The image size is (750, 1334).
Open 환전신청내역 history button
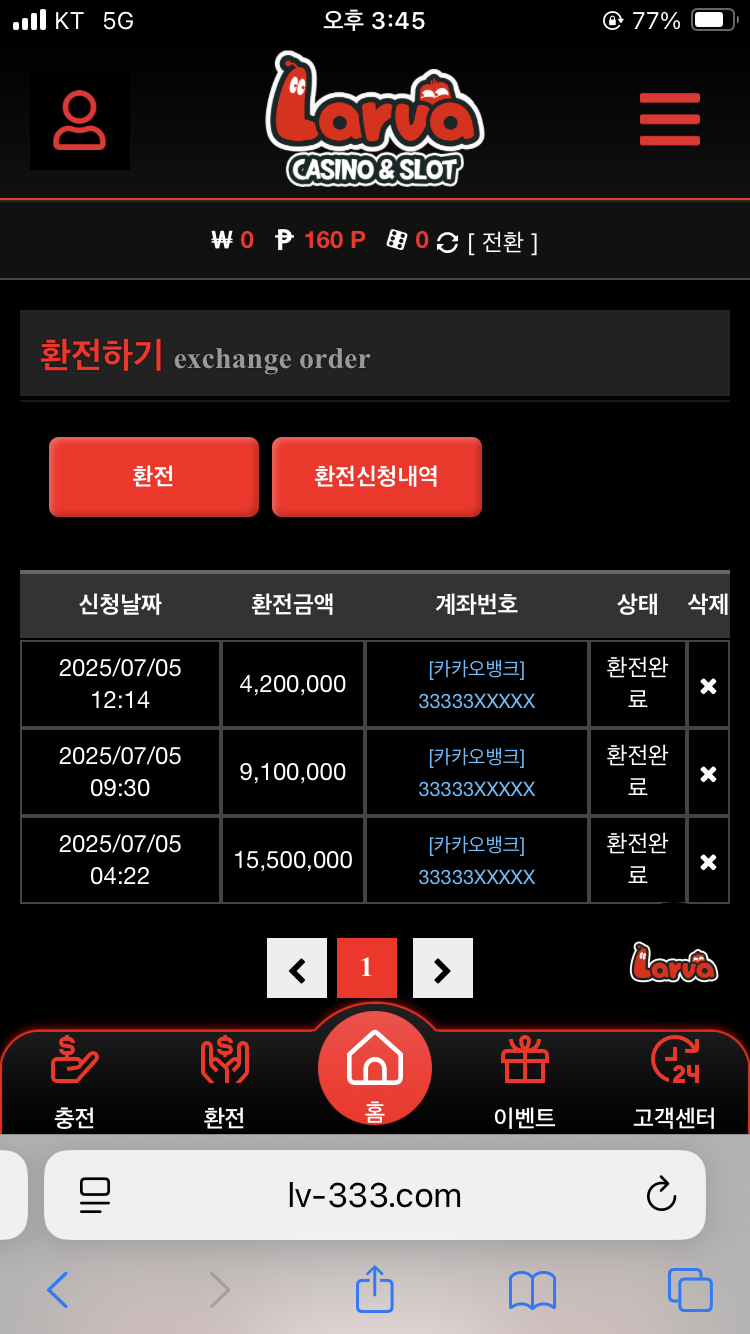(377, 476)
